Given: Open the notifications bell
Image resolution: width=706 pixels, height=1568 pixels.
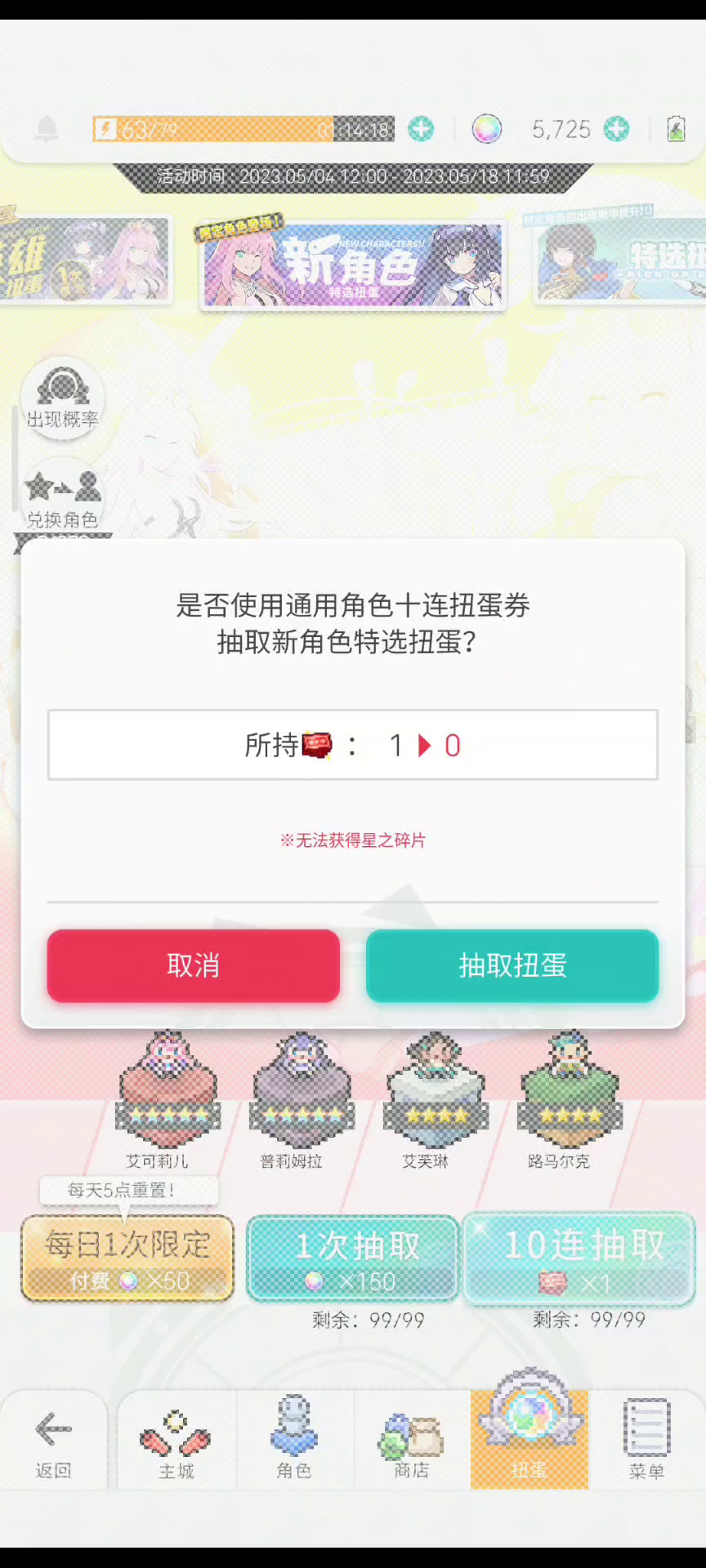Looking at the screenshot, I should [47, 129].
